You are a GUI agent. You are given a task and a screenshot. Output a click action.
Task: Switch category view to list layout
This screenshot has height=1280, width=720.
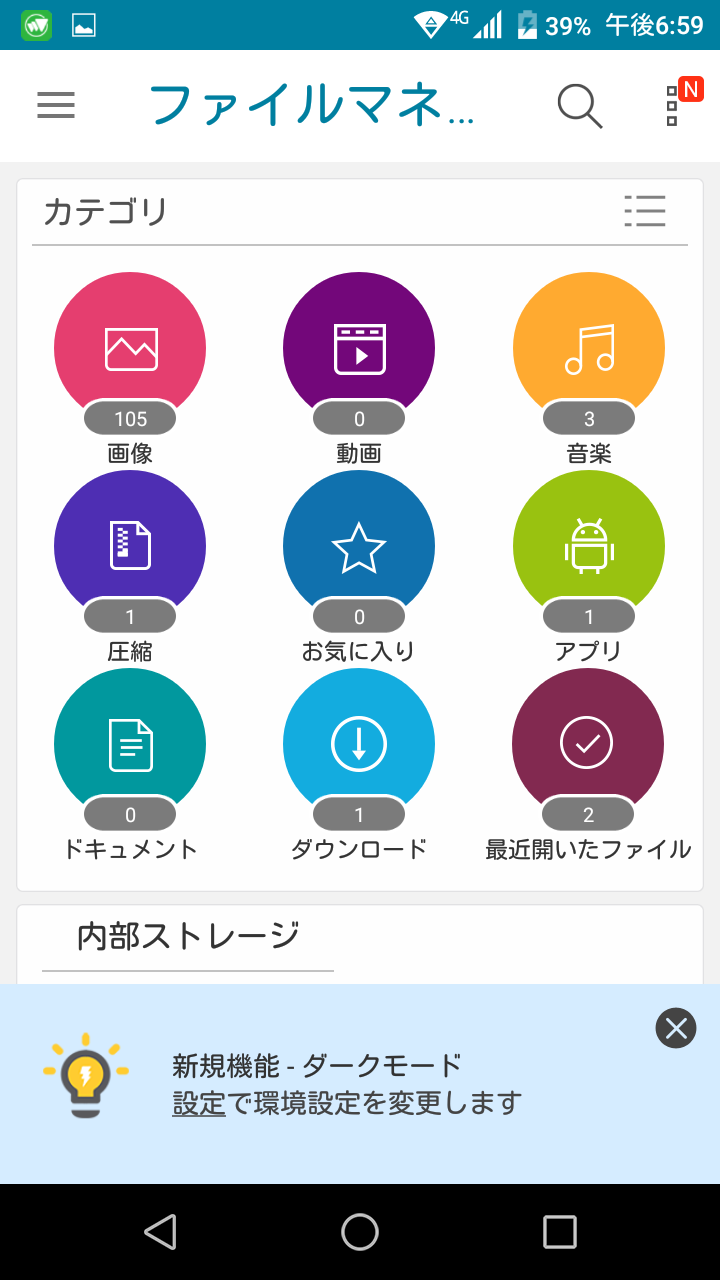click(x=645, y=211)
